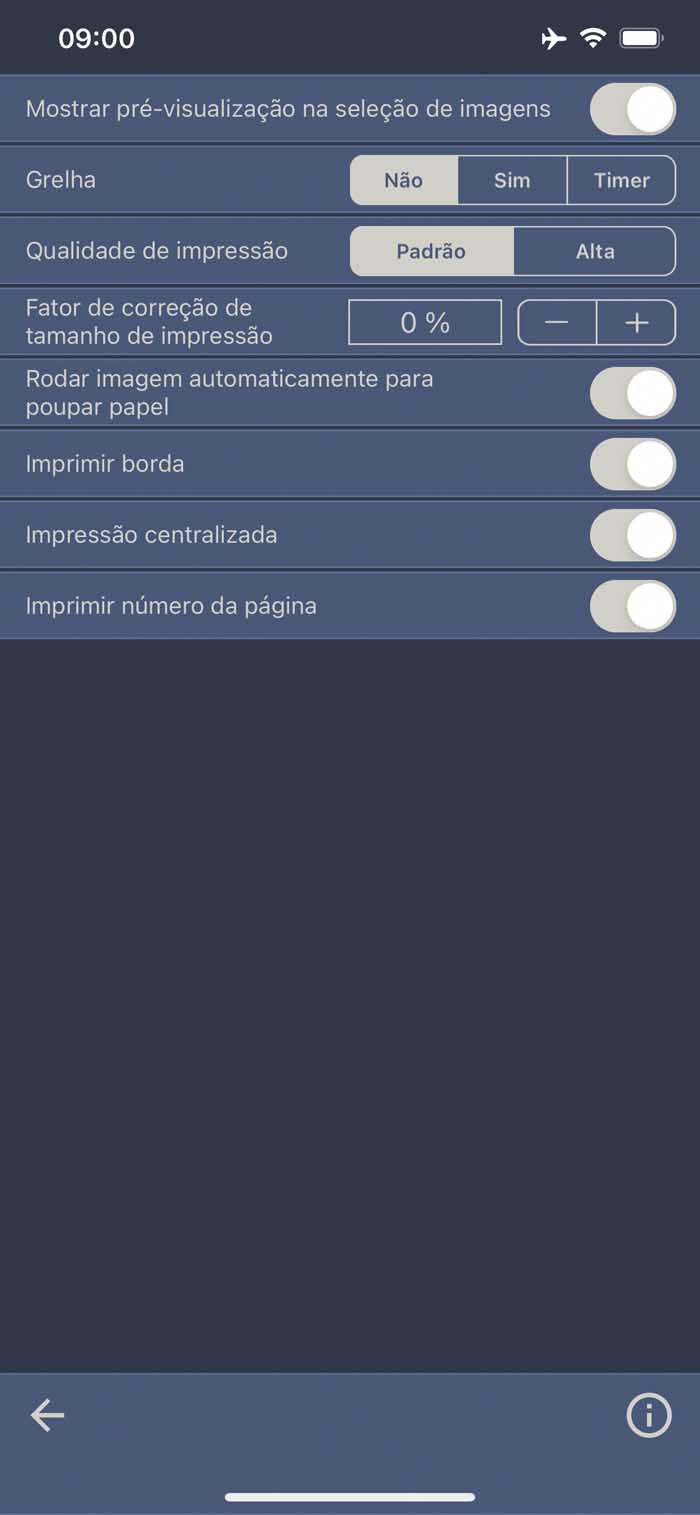This screenshot has width=700, height=1515.
Task: Select Sim for Grelha
Action: pyautogui.click(x=512, y=181)
